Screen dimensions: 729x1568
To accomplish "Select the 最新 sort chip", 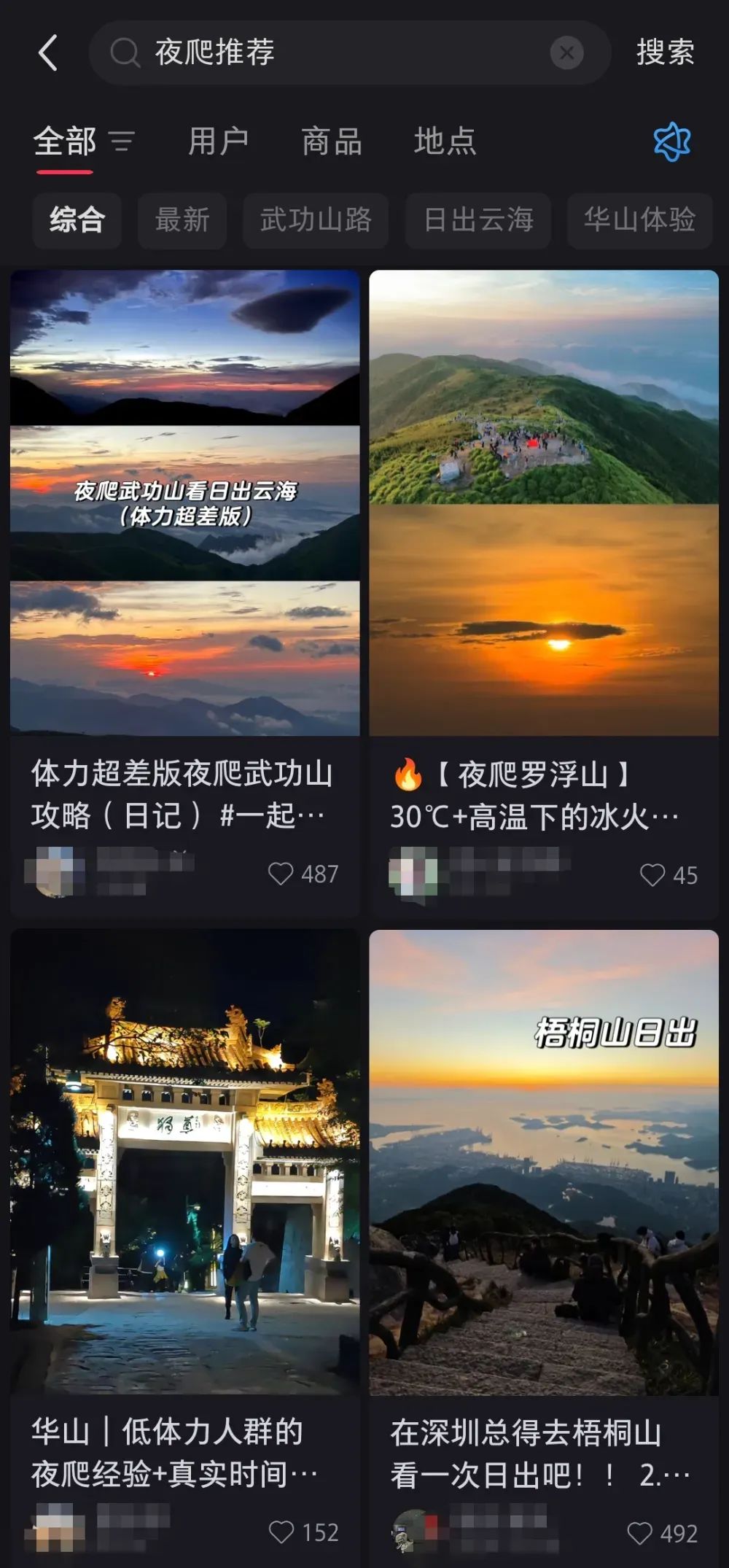I will pyautogui.click(x=182, y=220).
